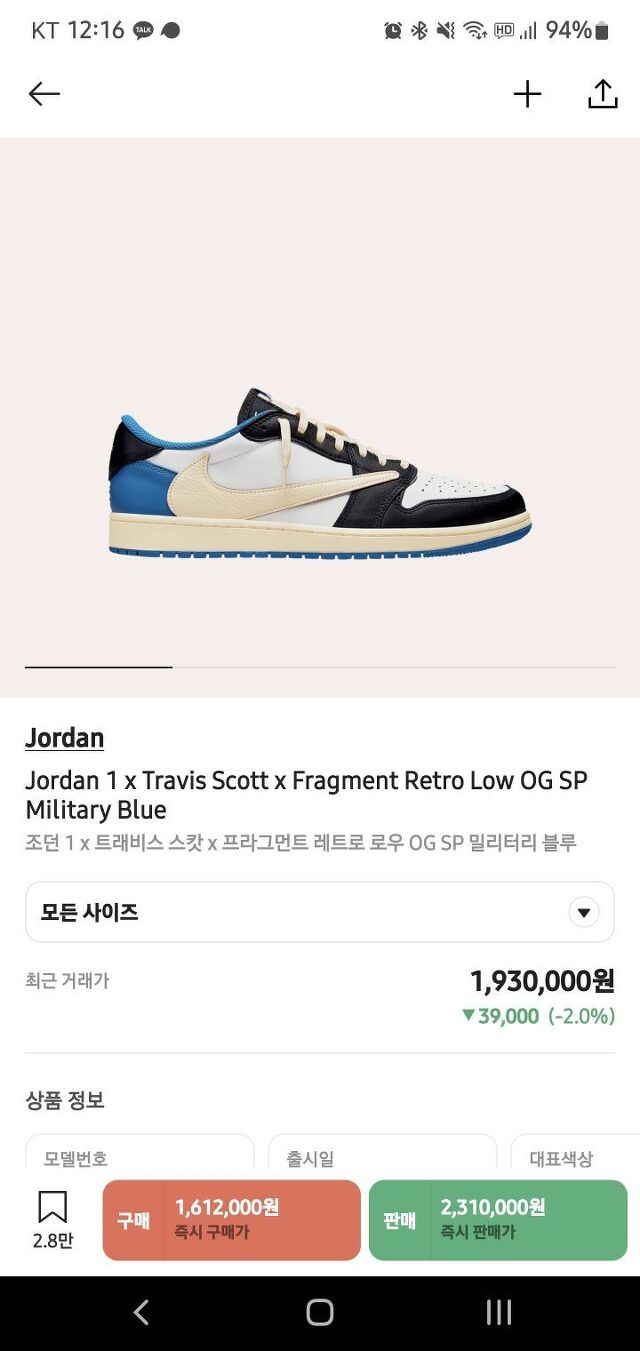This screenshot has height=1351, width=640.
Task: Open the Jordan 1 sneaker product image
Action: [320, 470]
